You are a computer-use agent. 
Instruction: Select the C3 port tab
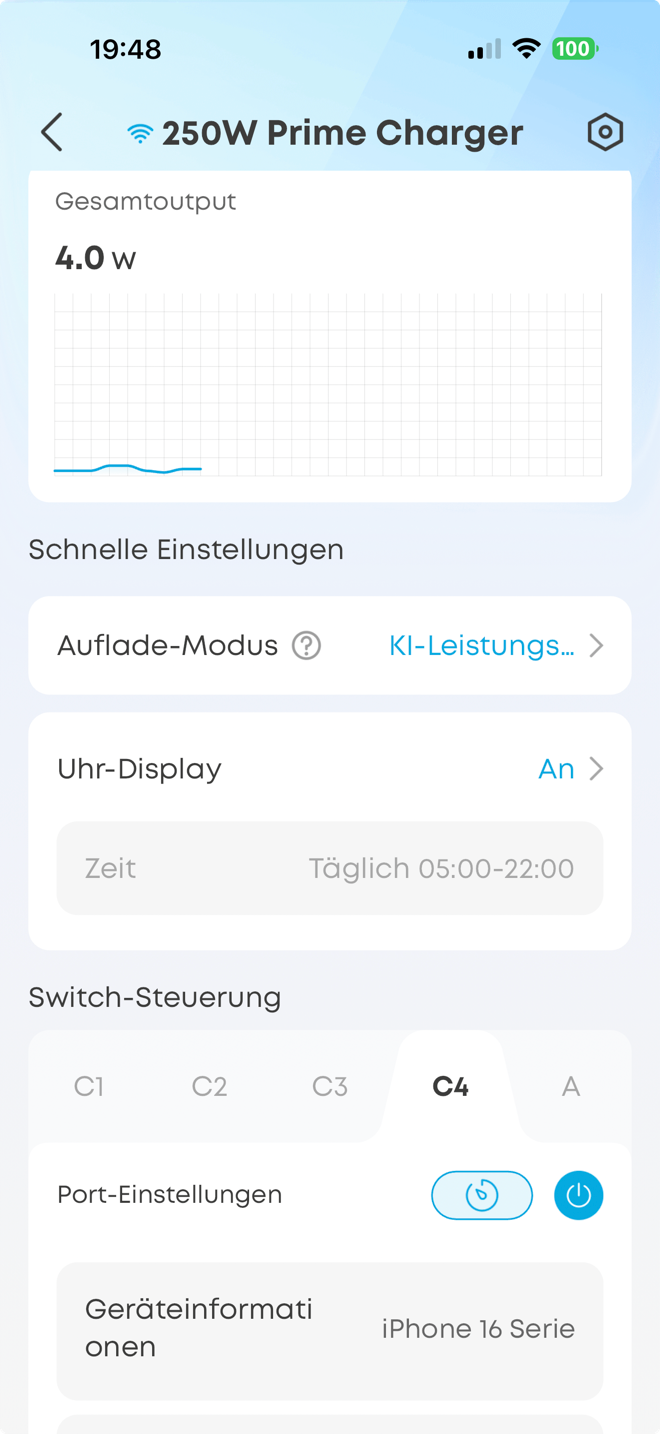tap(330, 1086)
